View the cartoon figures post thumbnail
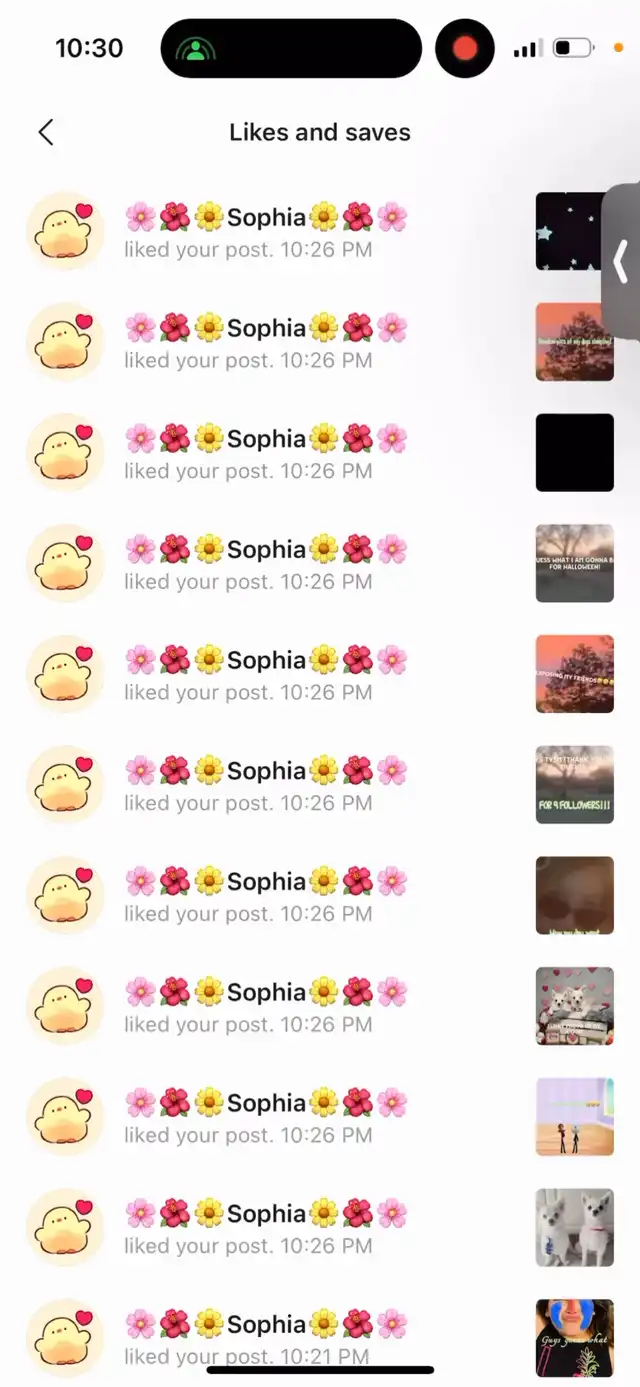 (x=574, y=1117)
